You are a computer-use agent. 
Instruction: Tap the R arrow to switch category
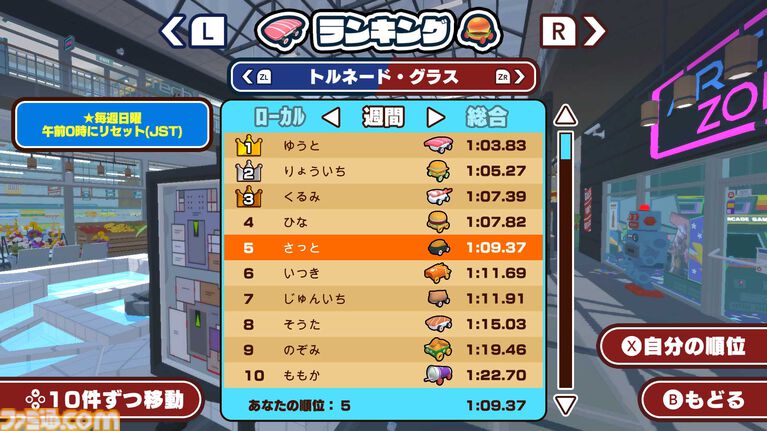tap(572, 32)
